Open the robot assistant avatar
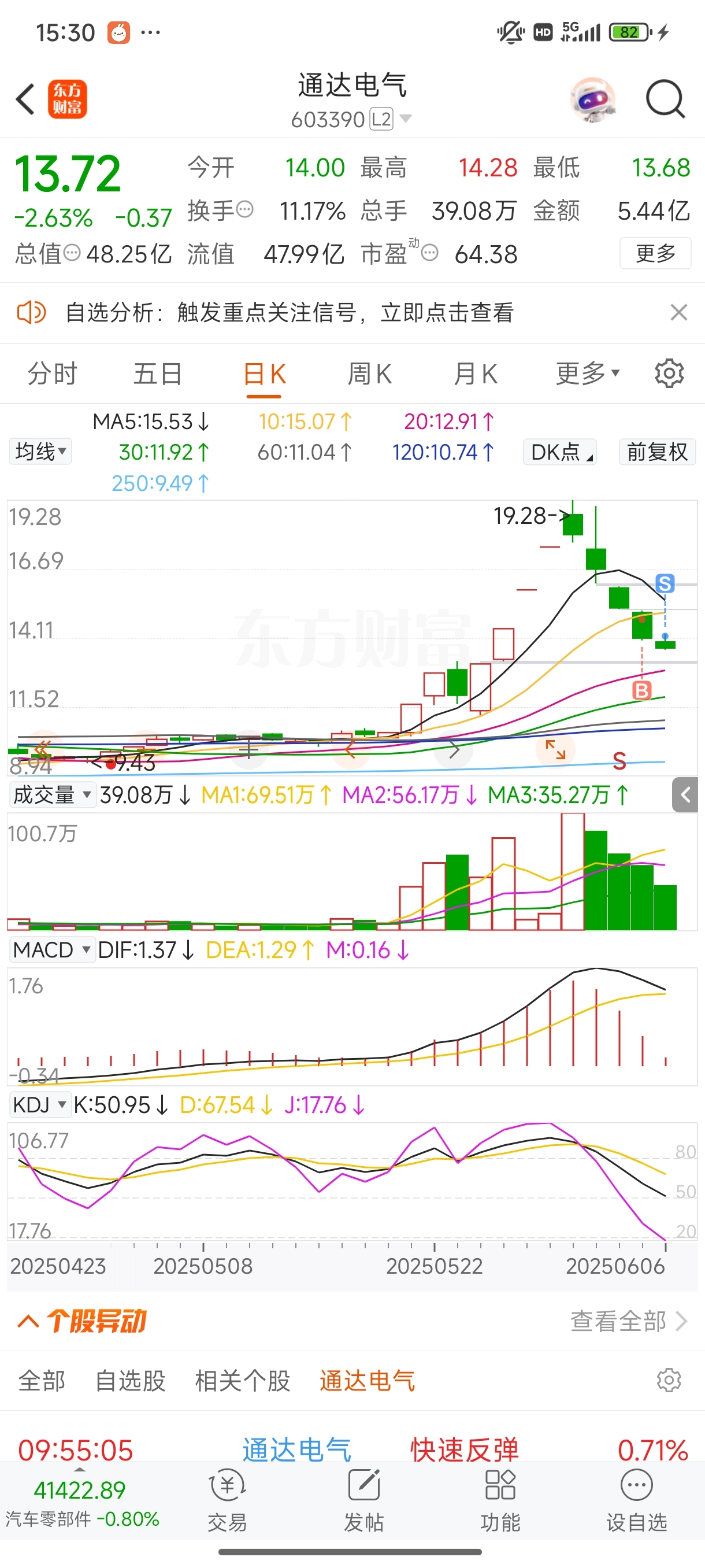The height and width of the screenshot is (1568, 705). coord(593,99)
